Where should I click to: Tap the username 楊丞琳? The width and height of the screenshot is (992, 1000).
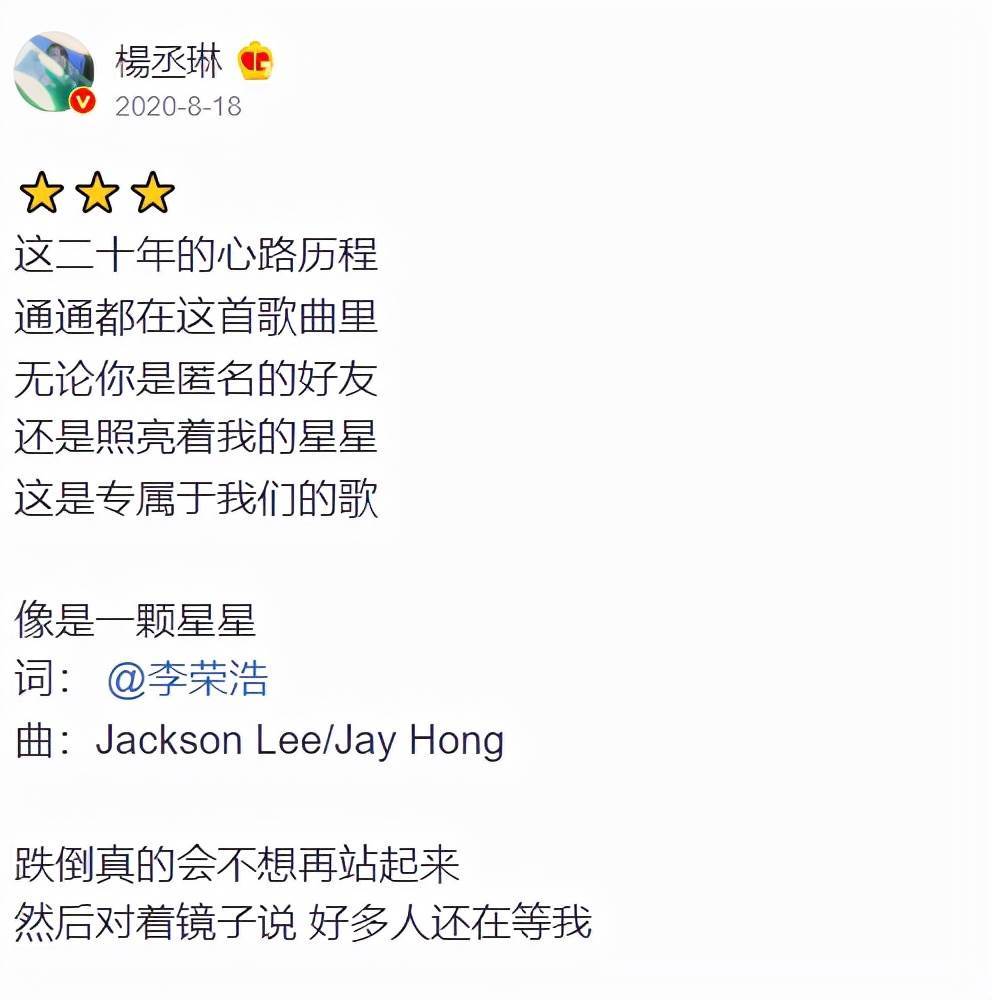(x=168, y=61)
